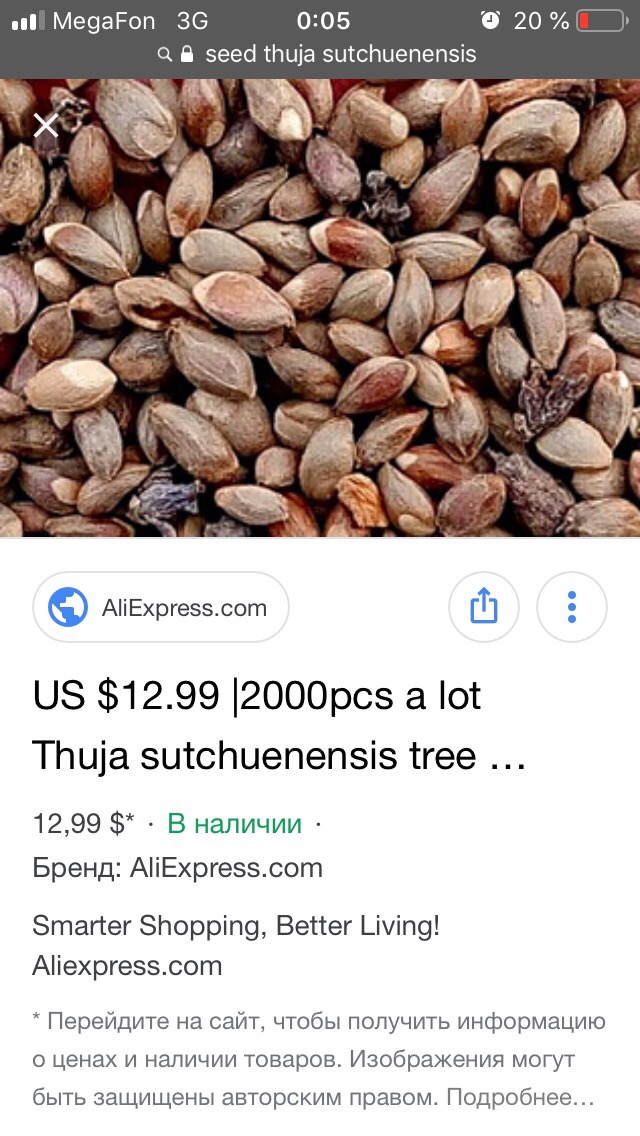The height and width of the screenshot is (1136, 640).
Task: Tap the address bar with search query
Action: tap(320, 54)
